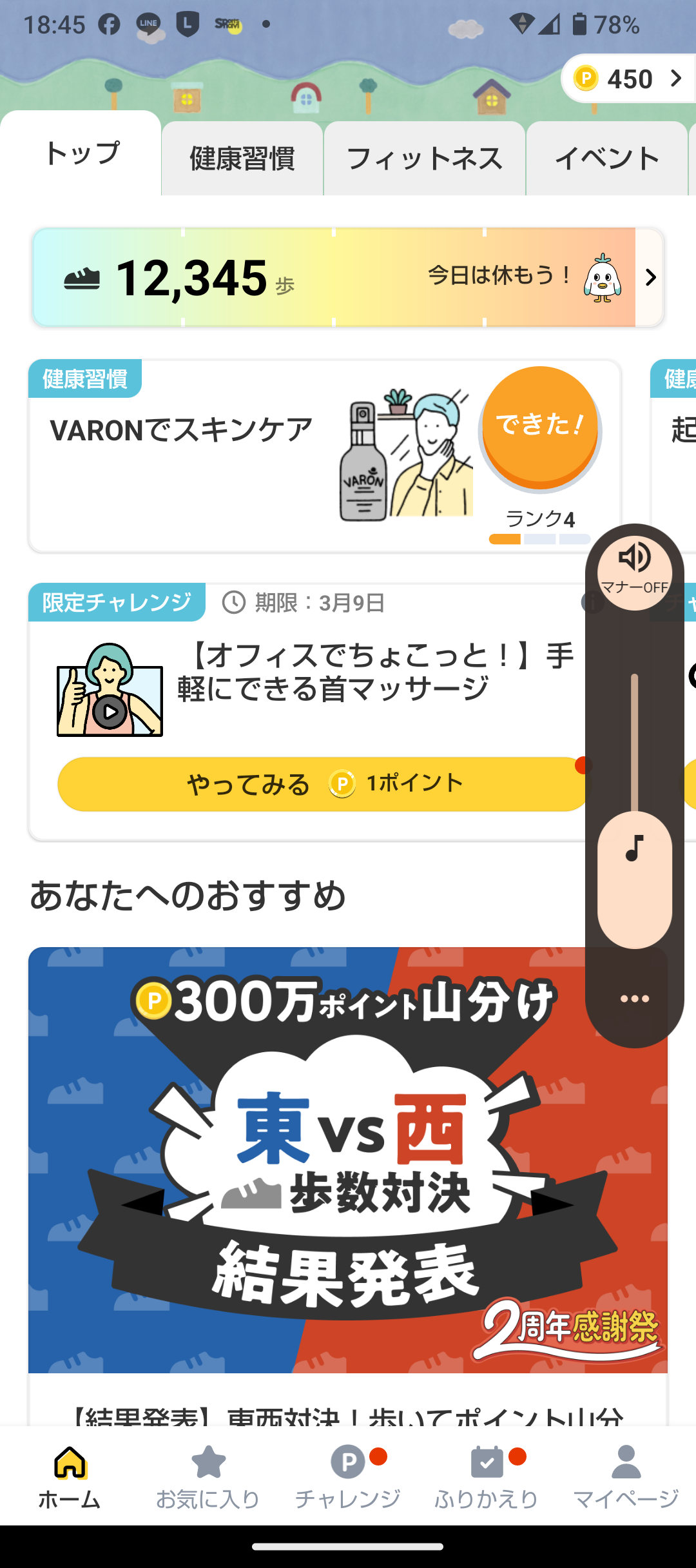Switch to the チャレンジ tab
This screenshot has width=696, height=1568.
(x=348, y=1478)
